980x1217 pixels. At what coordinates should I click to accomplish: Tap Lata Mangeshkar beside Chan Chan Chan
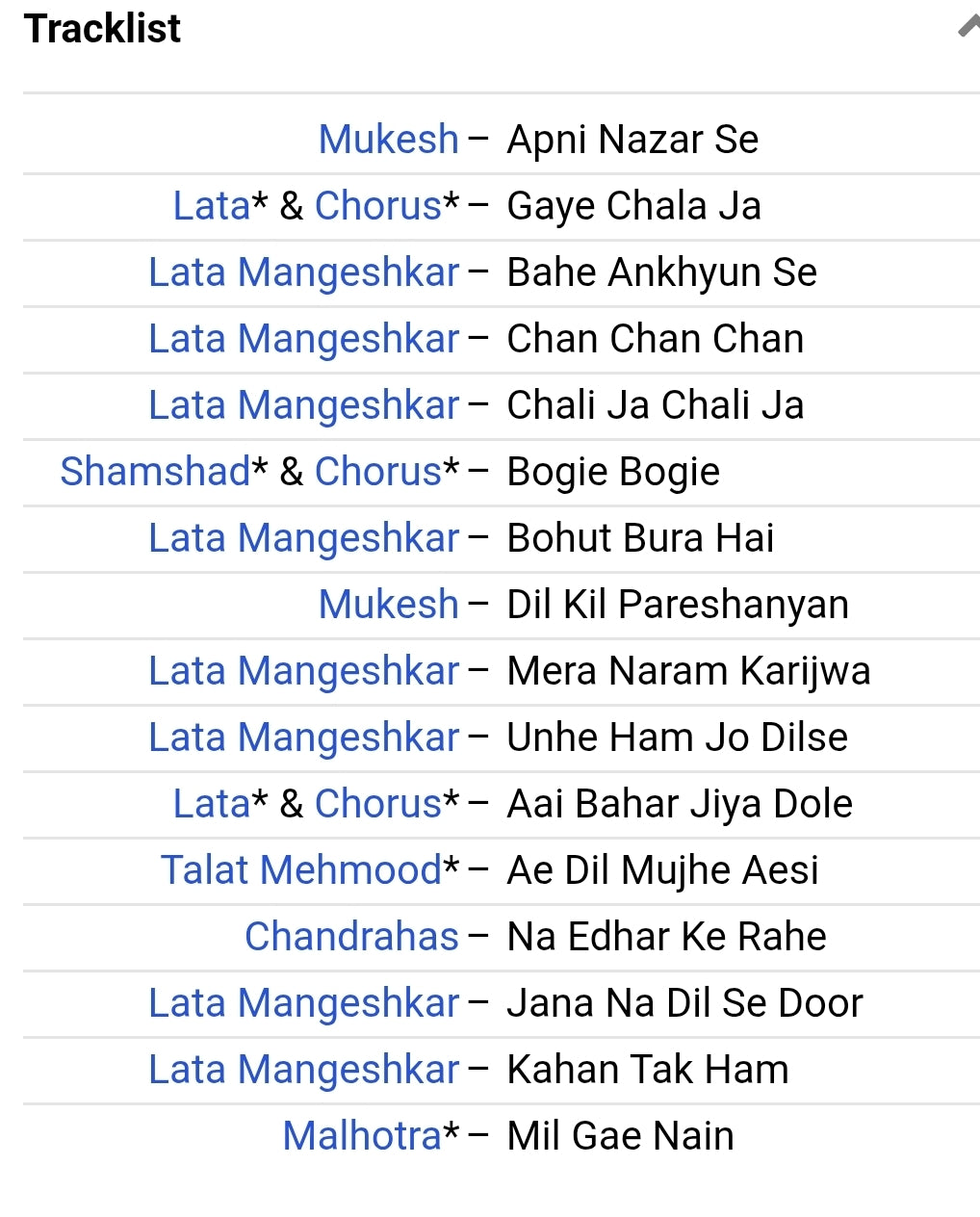tap(303, 339)
